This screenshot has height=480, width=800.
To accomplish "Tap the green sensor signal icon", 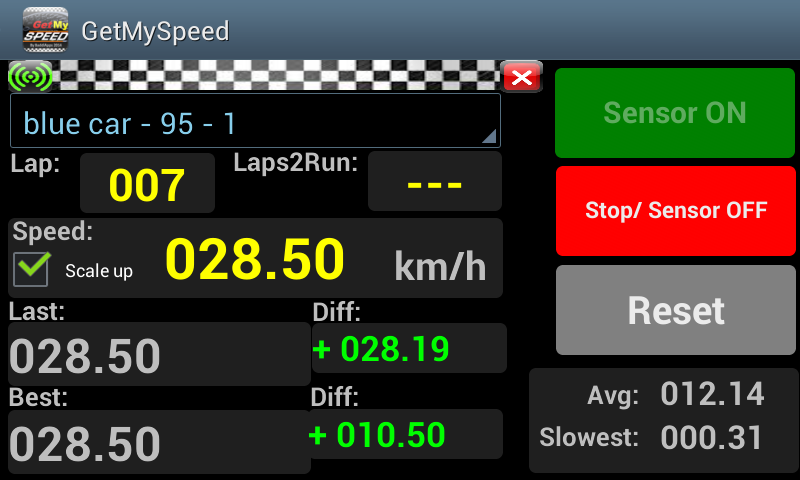I will [28, 76].
